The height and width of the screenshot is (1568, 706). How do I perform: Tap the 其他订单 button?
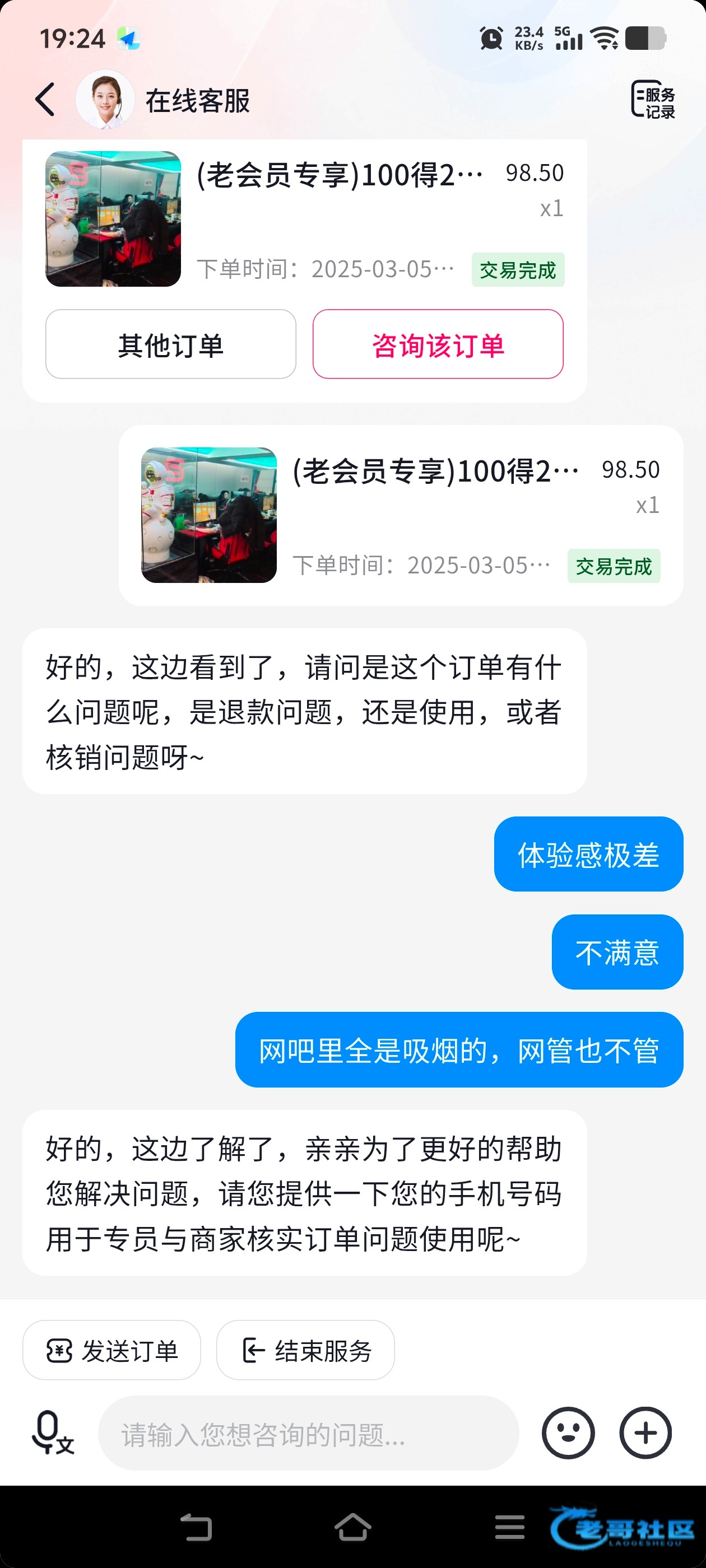170,344
